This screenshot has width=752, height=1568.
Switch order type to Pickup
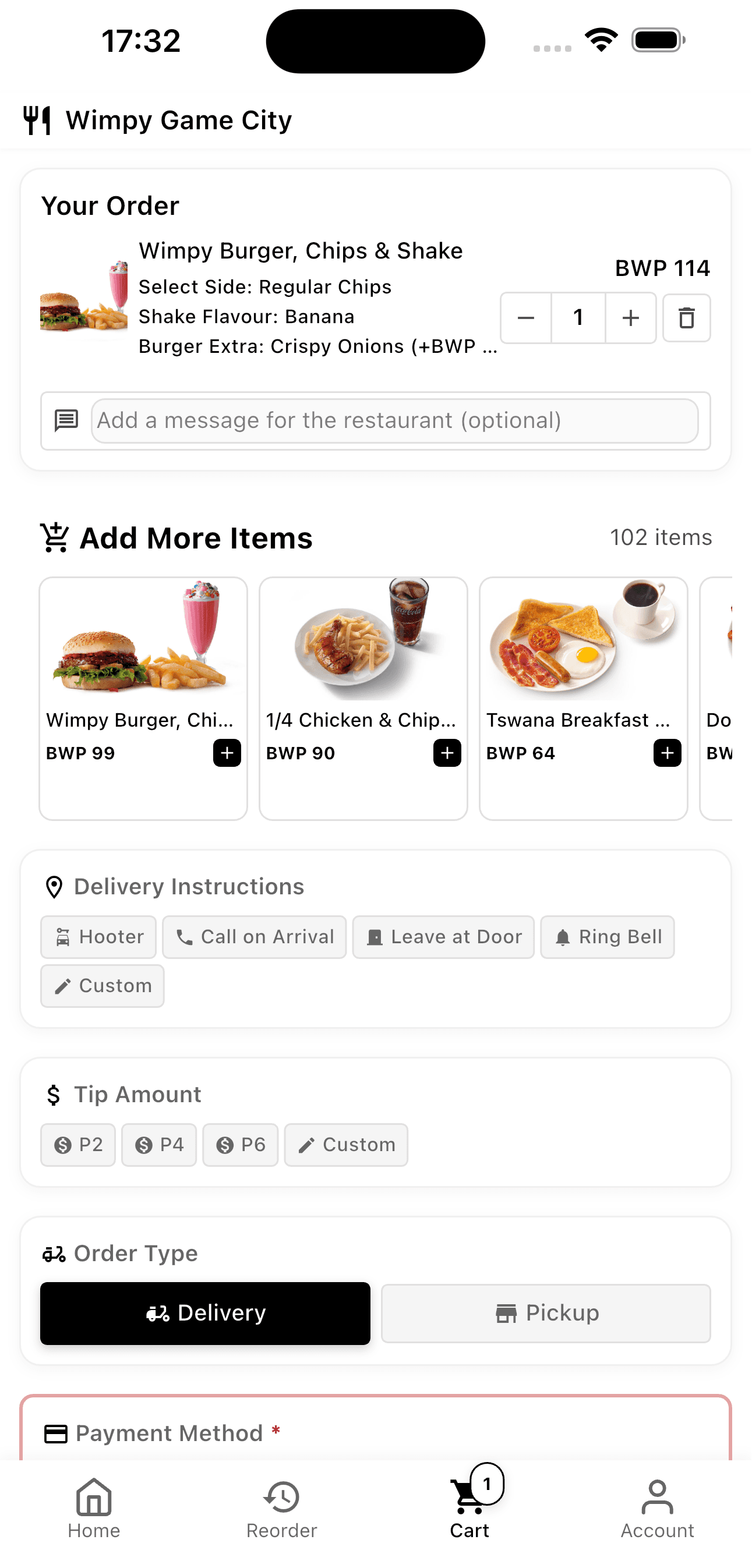[545, 1313]
